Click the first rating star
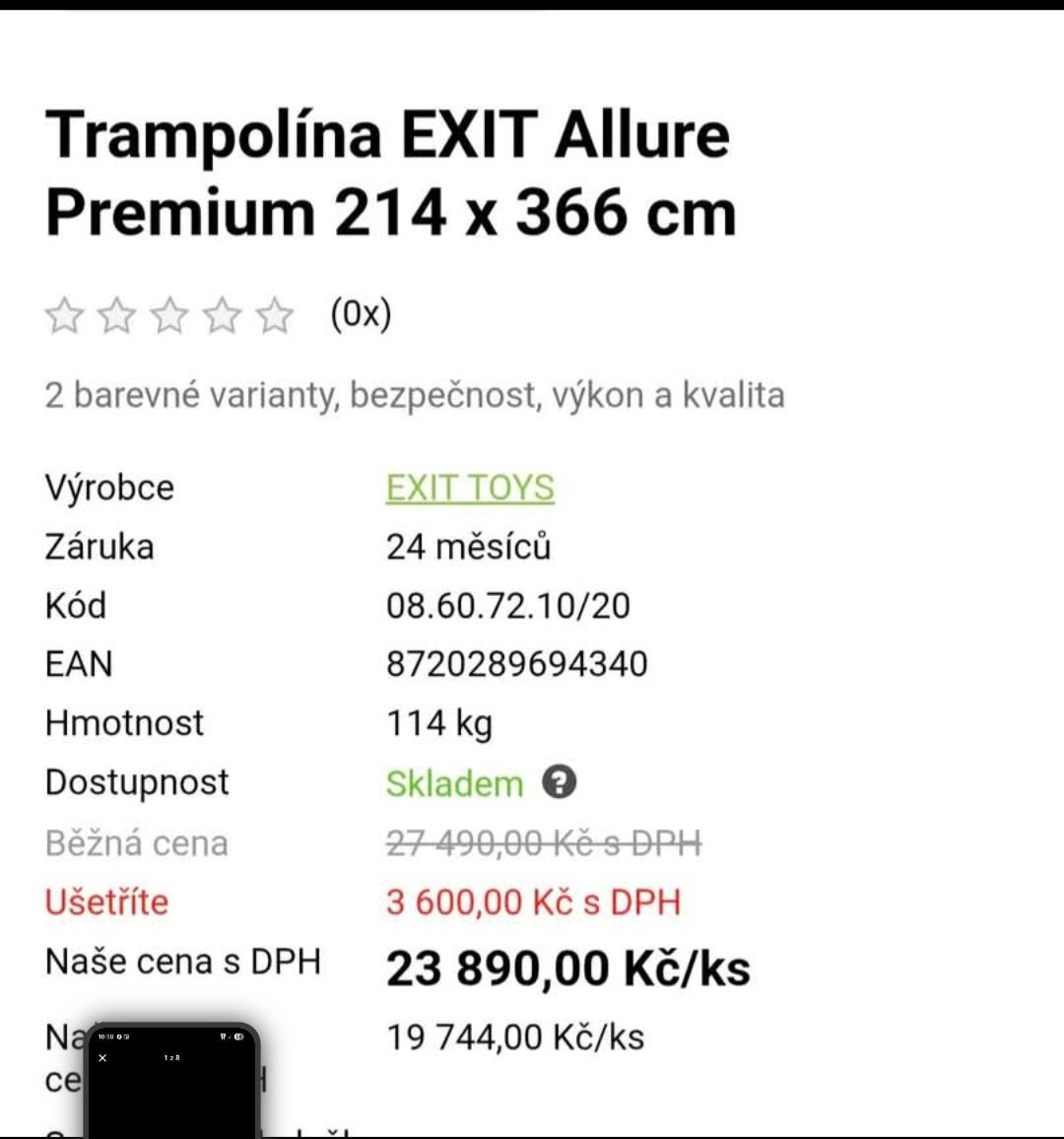The width and height of the screenshot is (1064, 1139). pyautogui.click(x=65, y=314)
